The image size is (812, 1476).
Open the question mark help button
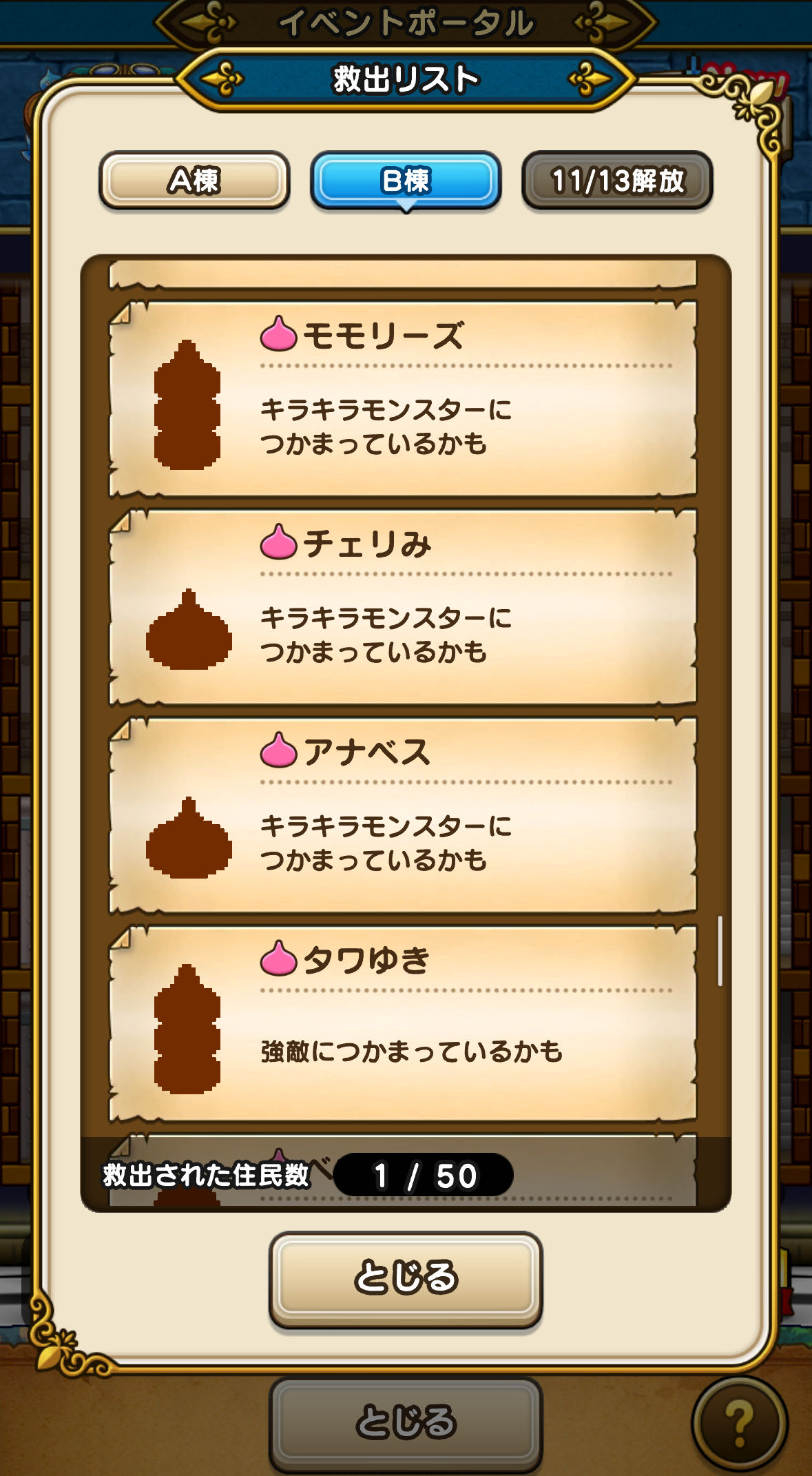[x=739, y=1424]
